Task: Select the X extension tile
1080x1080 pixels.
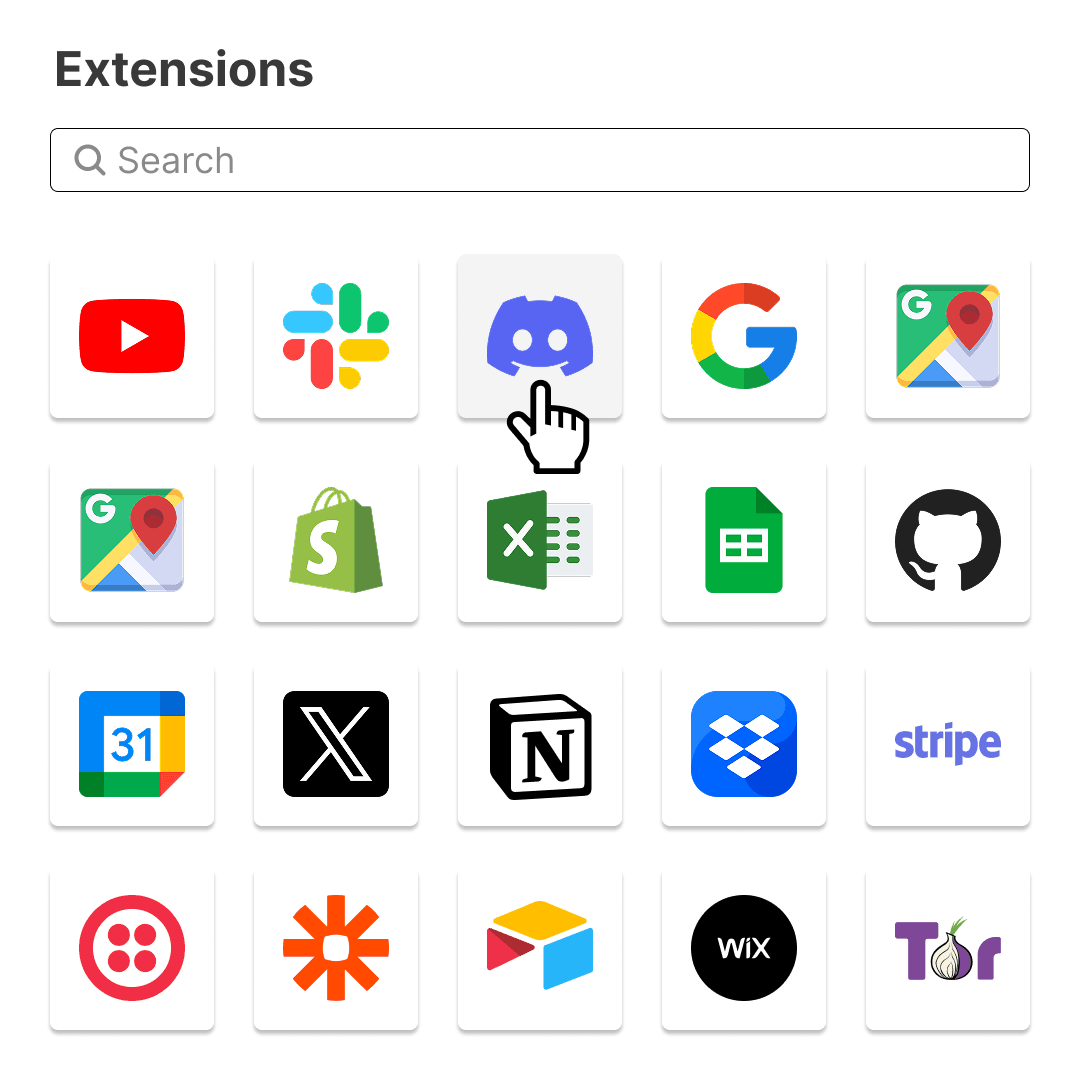Action: 336,744
